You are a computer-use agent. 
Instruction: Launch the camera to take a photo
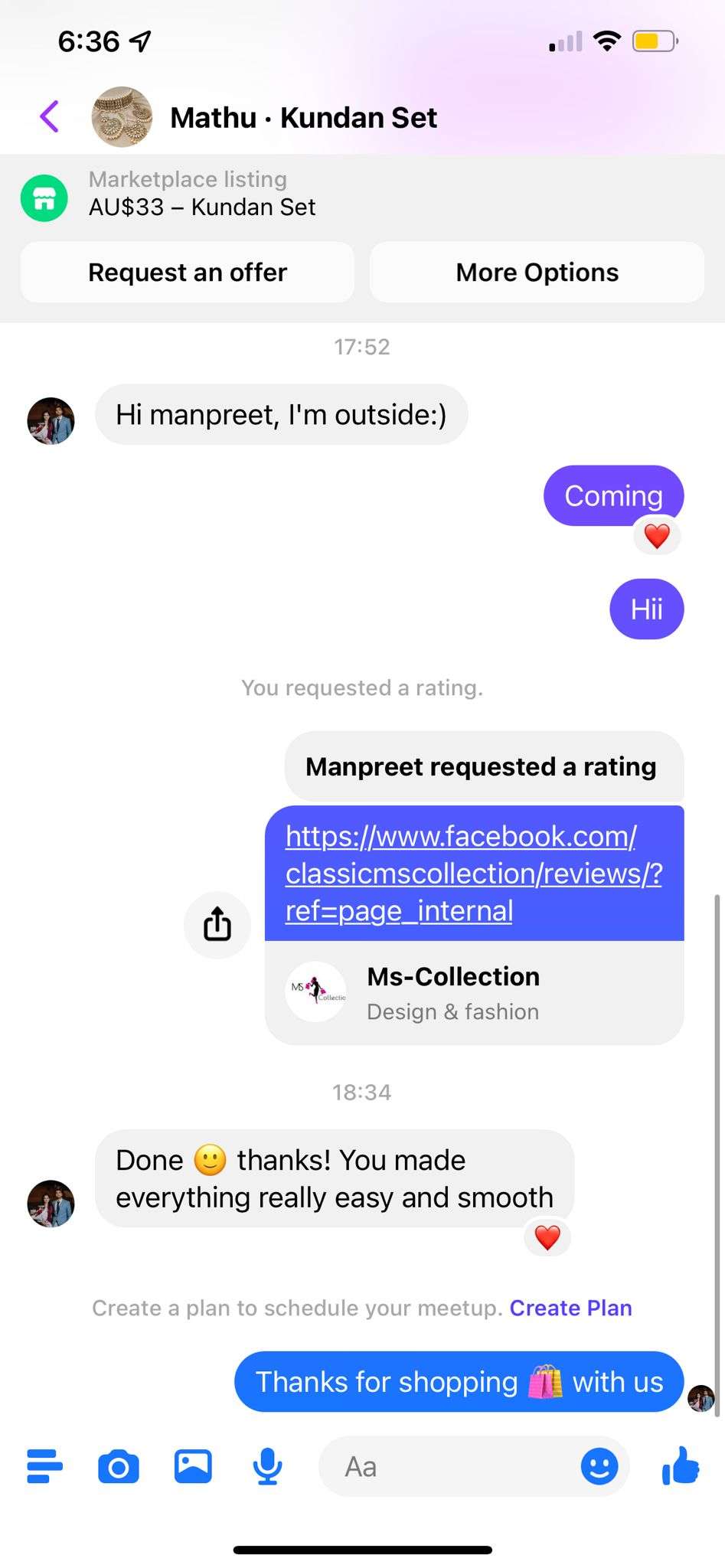pyautogui.click(x=119, y=1466)
